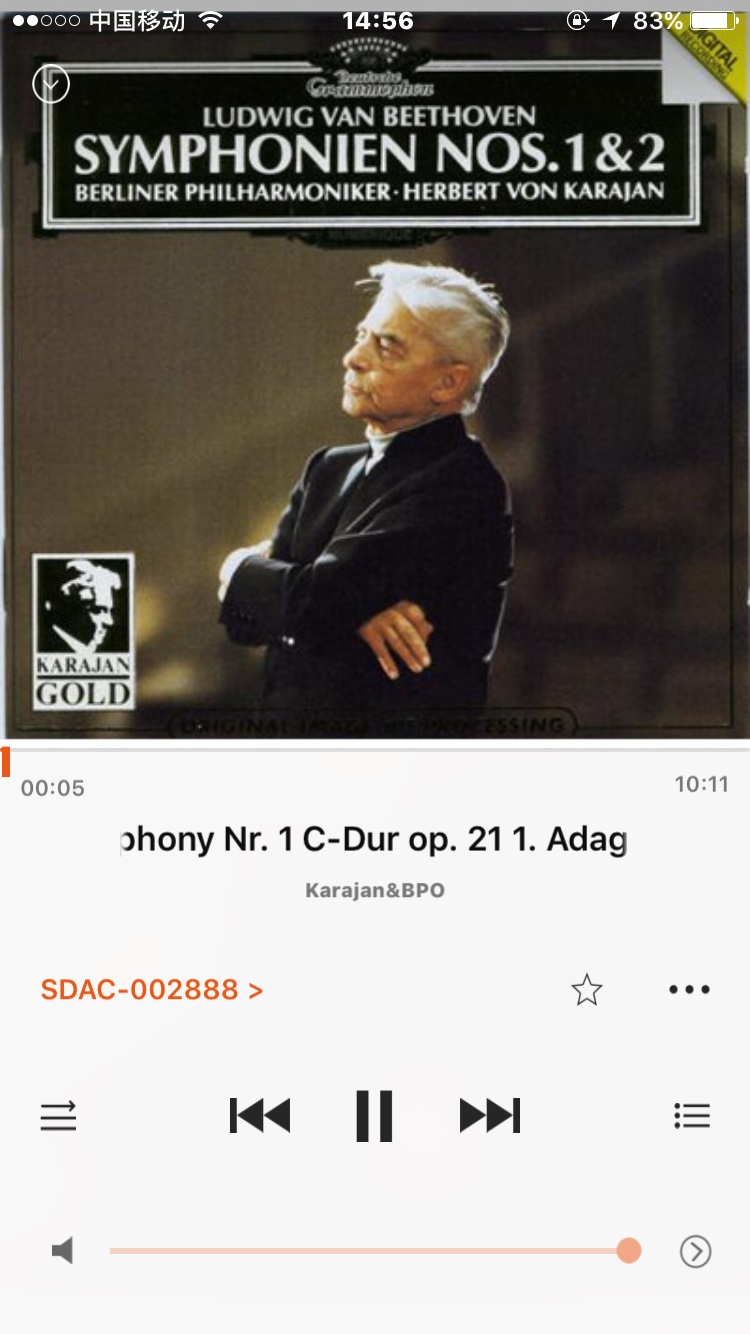Seek along the playback progress bar
The image size is (750, 1334).
375,750
